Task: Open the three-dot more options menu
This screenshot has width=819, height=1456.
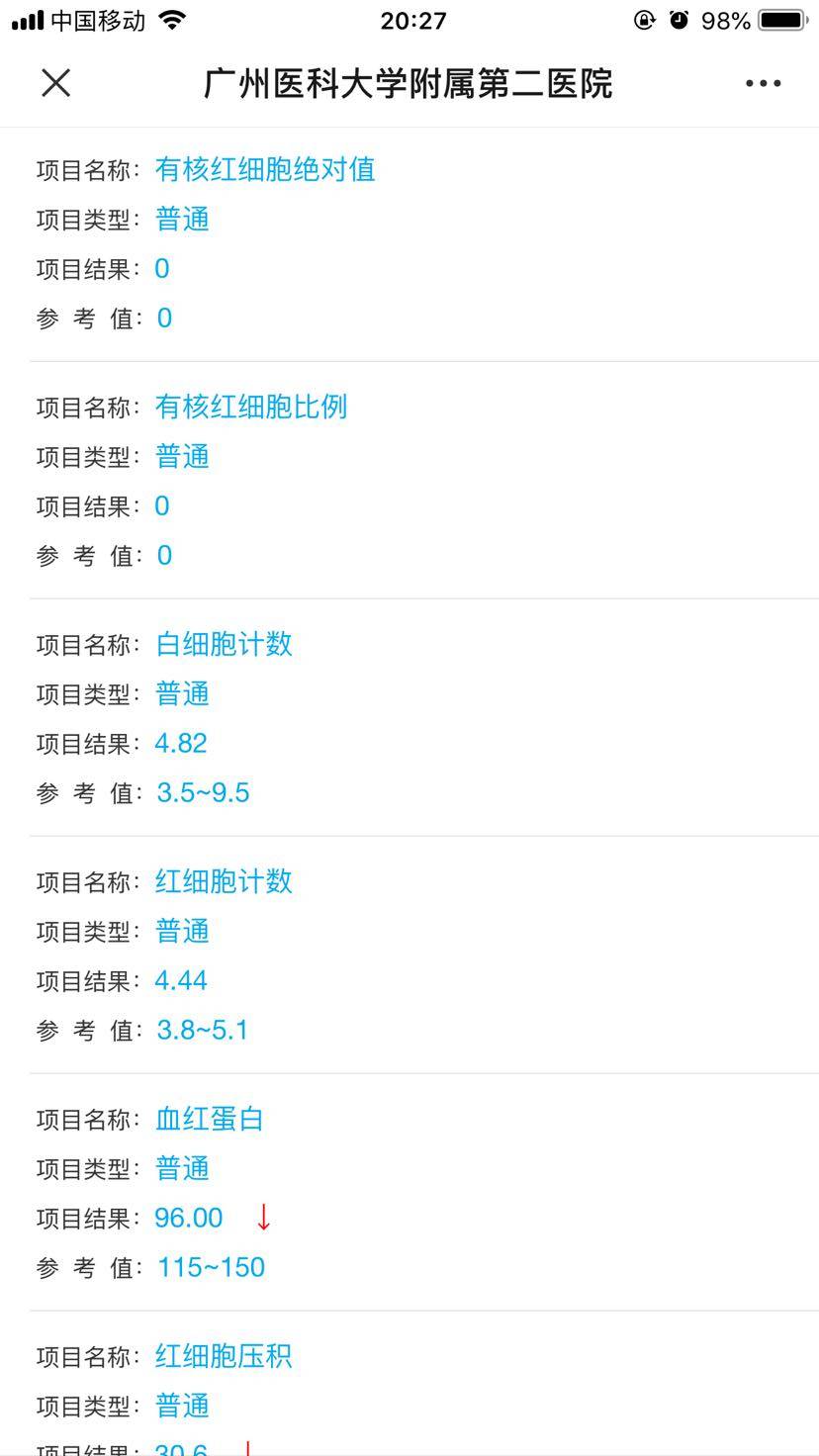Action: (763, 83)
